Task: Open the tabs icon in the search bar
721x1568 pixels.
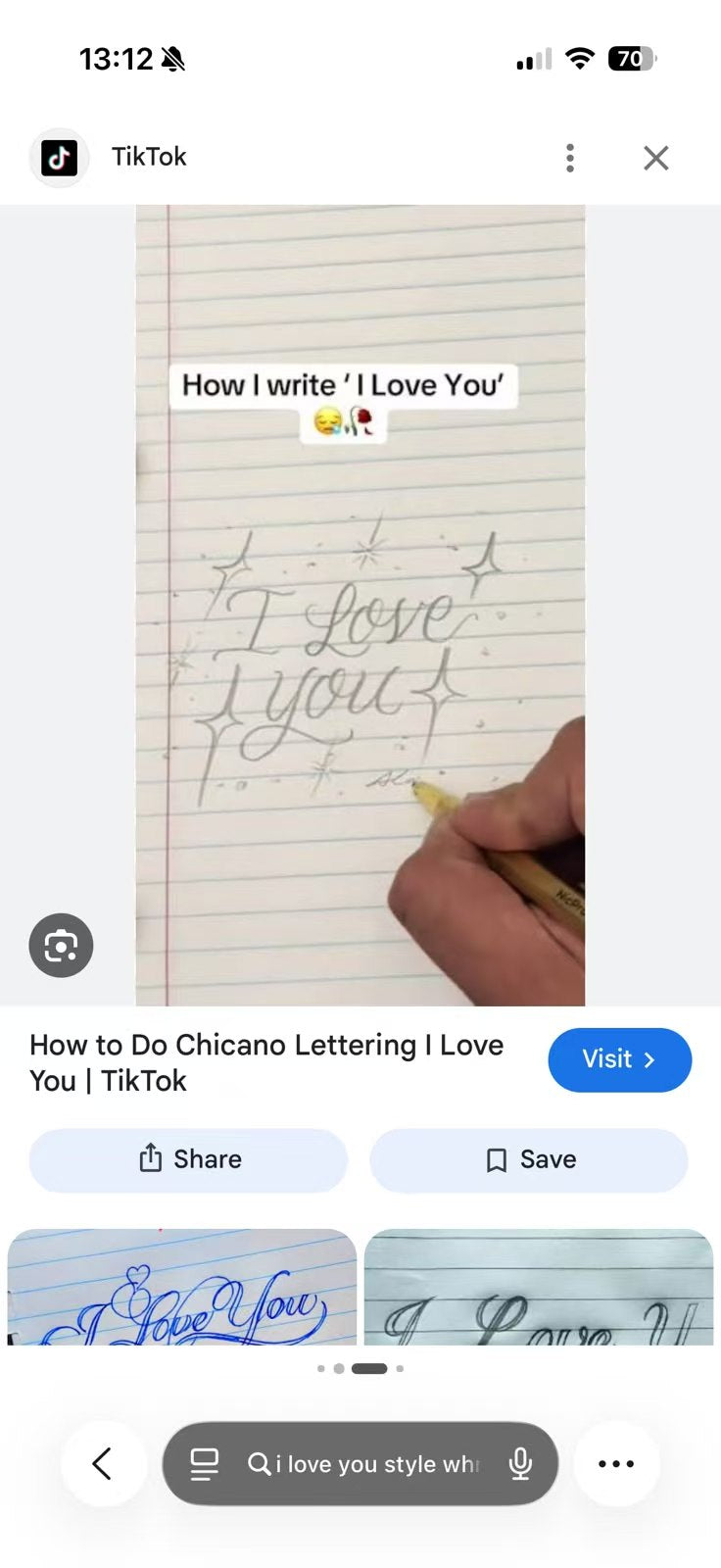Action: [x=204, y=1464]
